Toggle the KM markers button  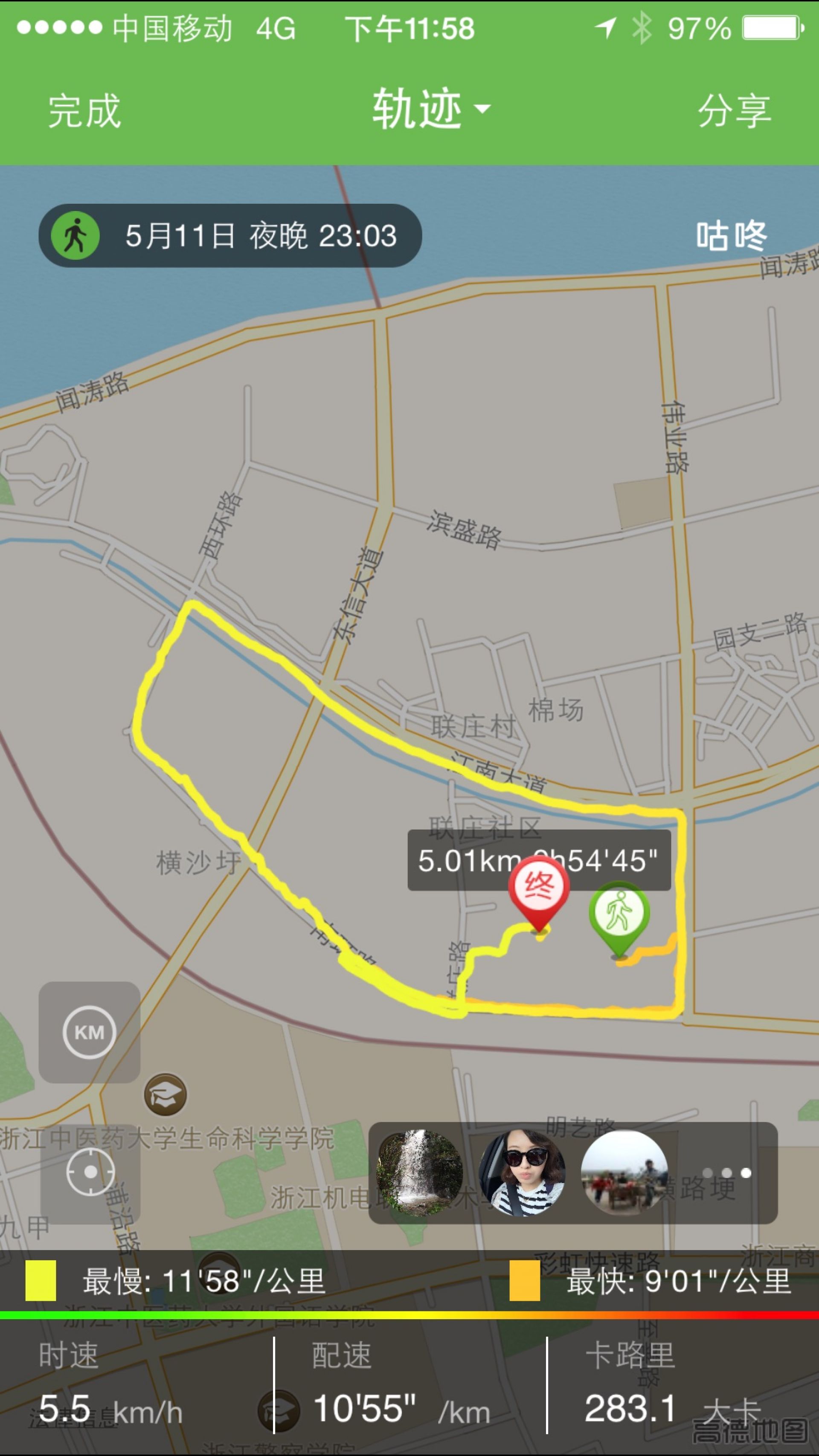coord(90,1032)
